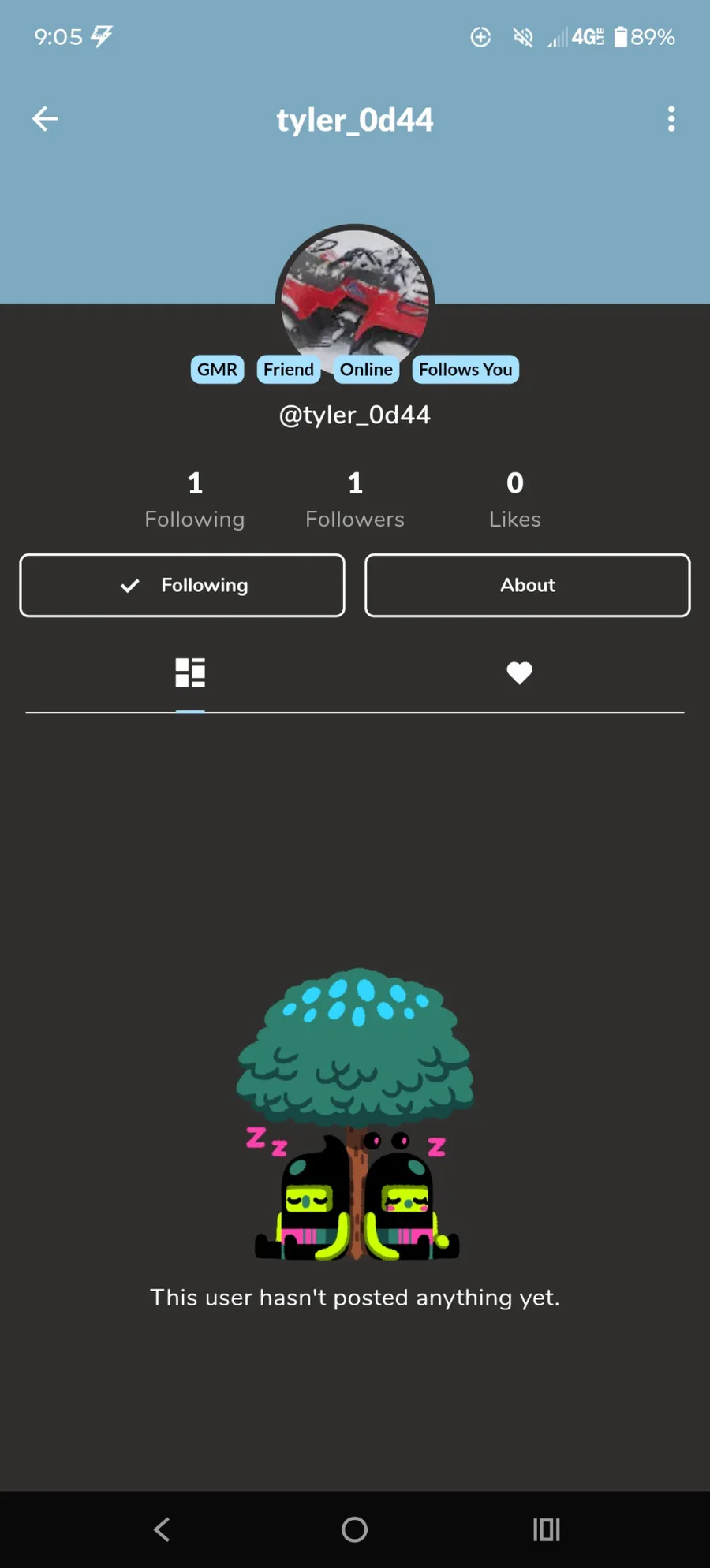Go back using the top-left arrow
Screen dimensions: 710x1568
45,119
